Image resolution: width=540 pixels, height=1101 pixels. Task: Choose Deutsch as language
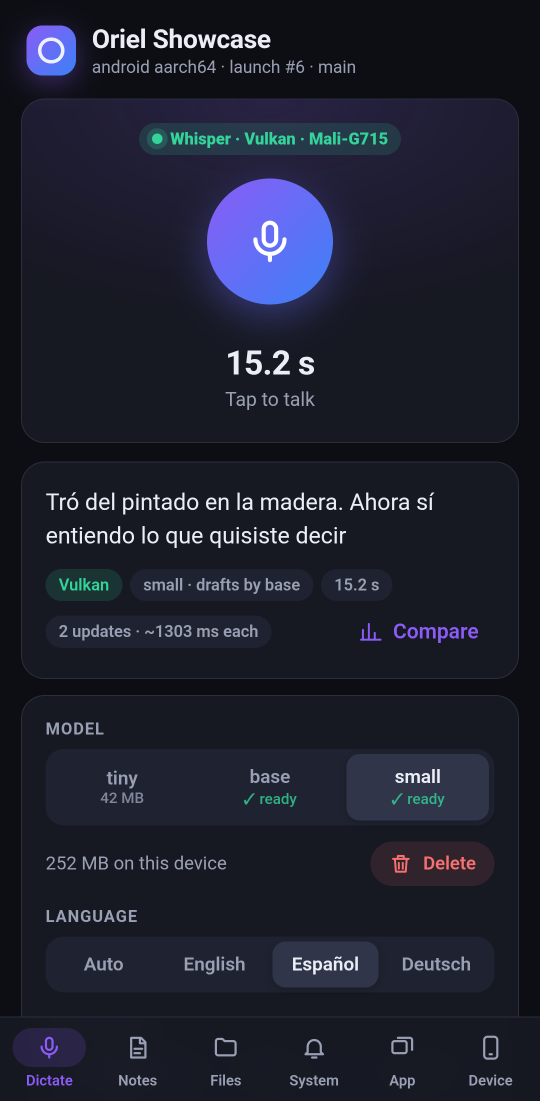pyautogui.click(x=436, y=964)
